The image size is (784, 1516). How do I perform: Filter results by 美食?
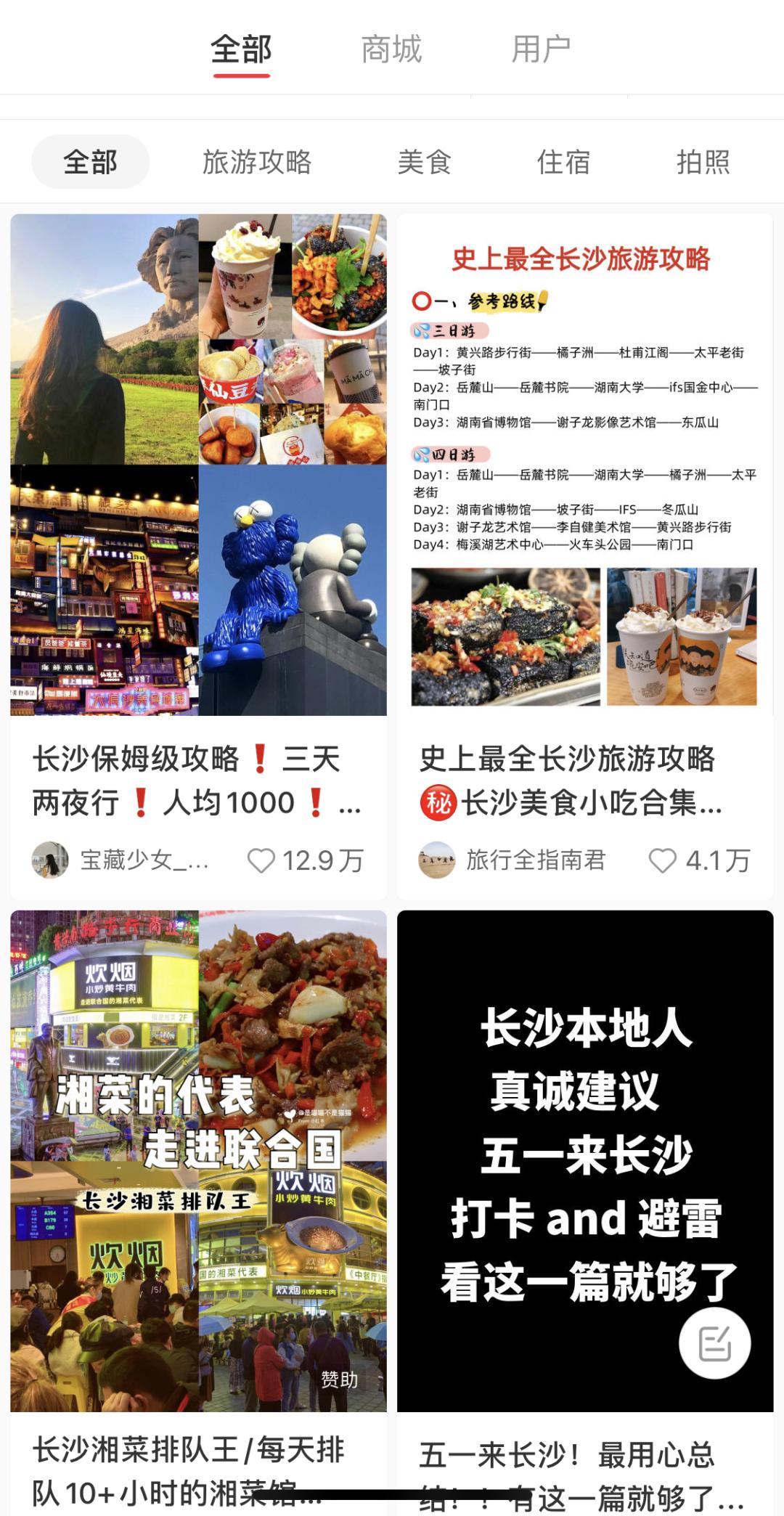click(425, 162)
